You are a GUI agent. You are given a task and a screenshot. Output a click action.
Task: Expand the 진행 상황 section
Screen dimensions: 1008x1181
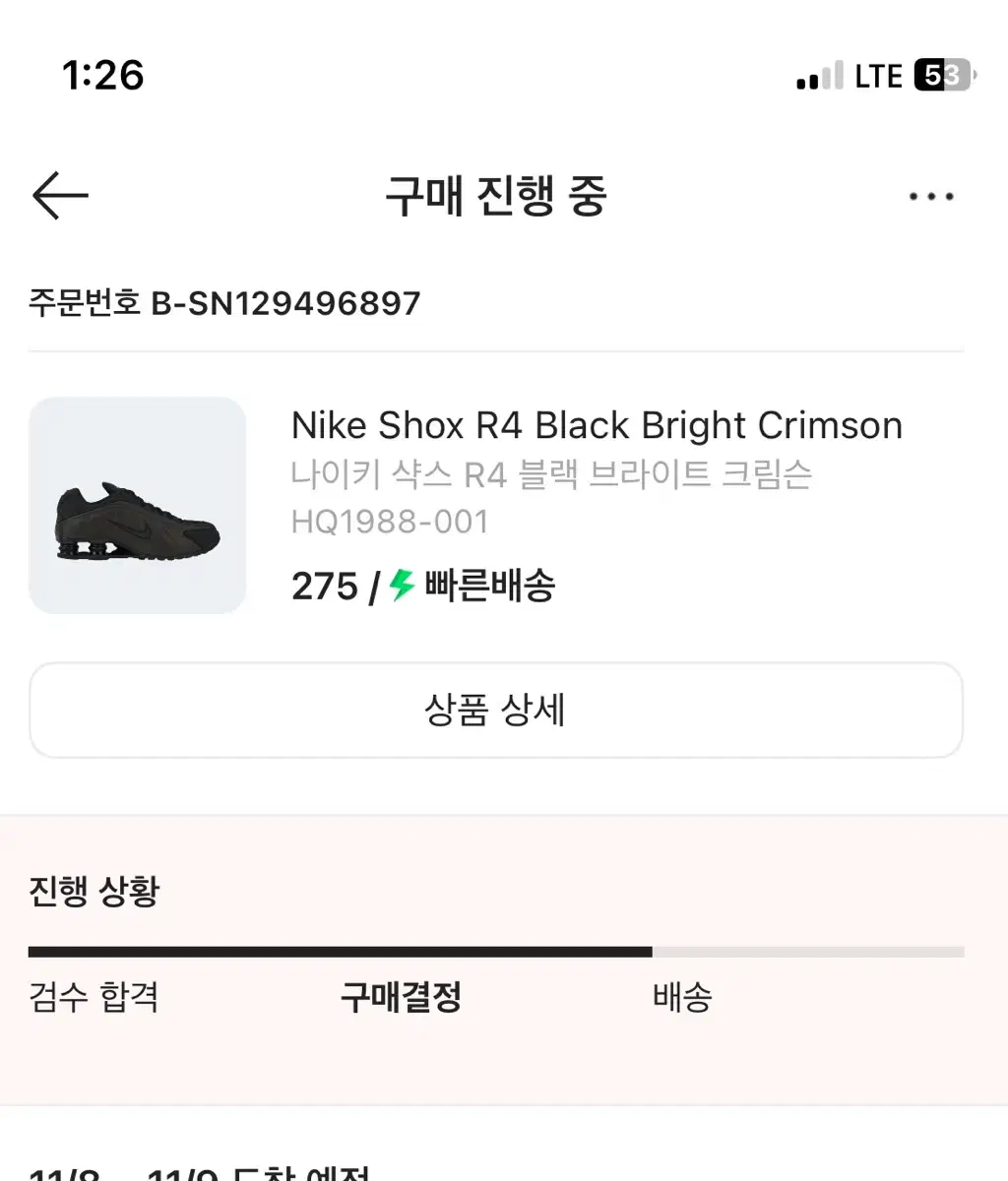coord(95,892)
